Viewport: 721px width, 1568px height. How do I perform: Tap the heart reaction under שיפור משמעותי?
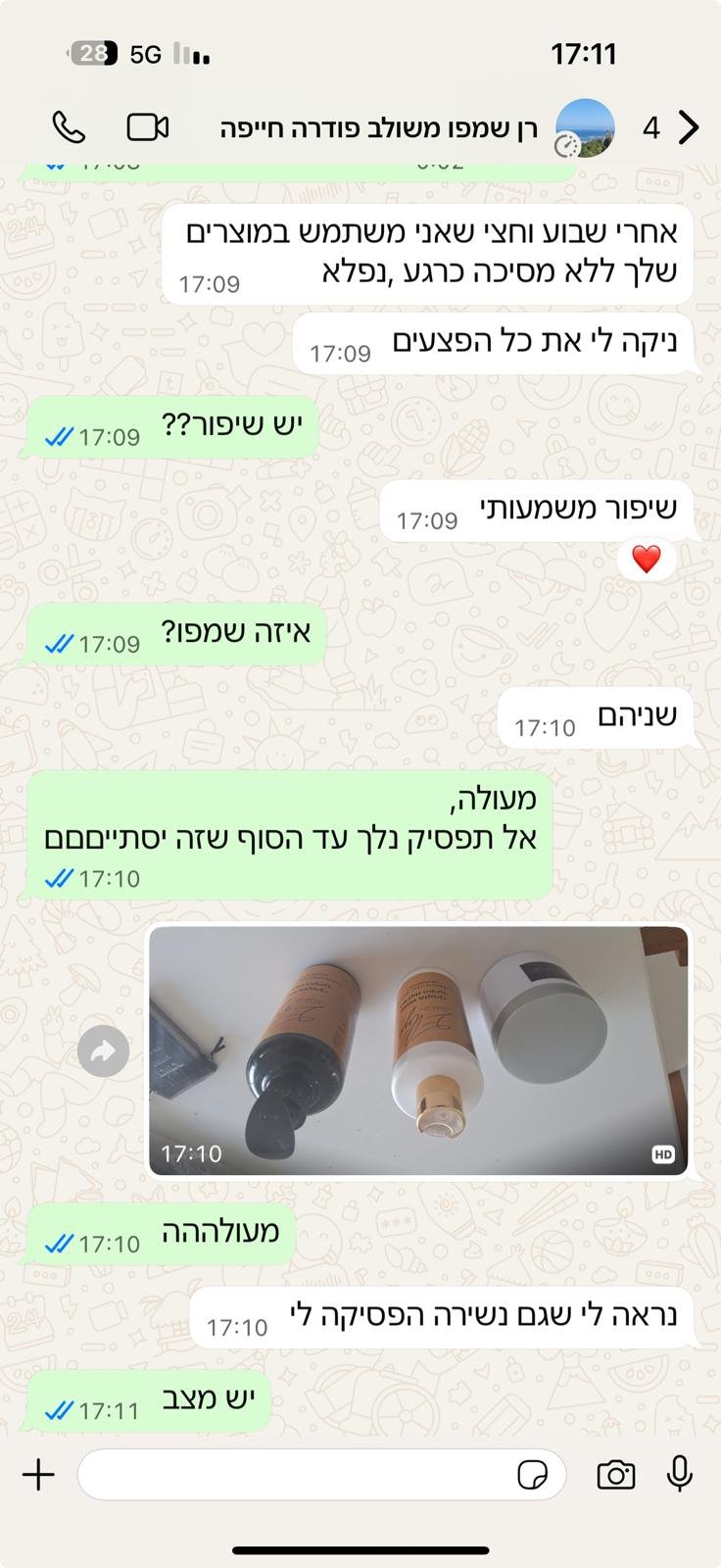646,560
